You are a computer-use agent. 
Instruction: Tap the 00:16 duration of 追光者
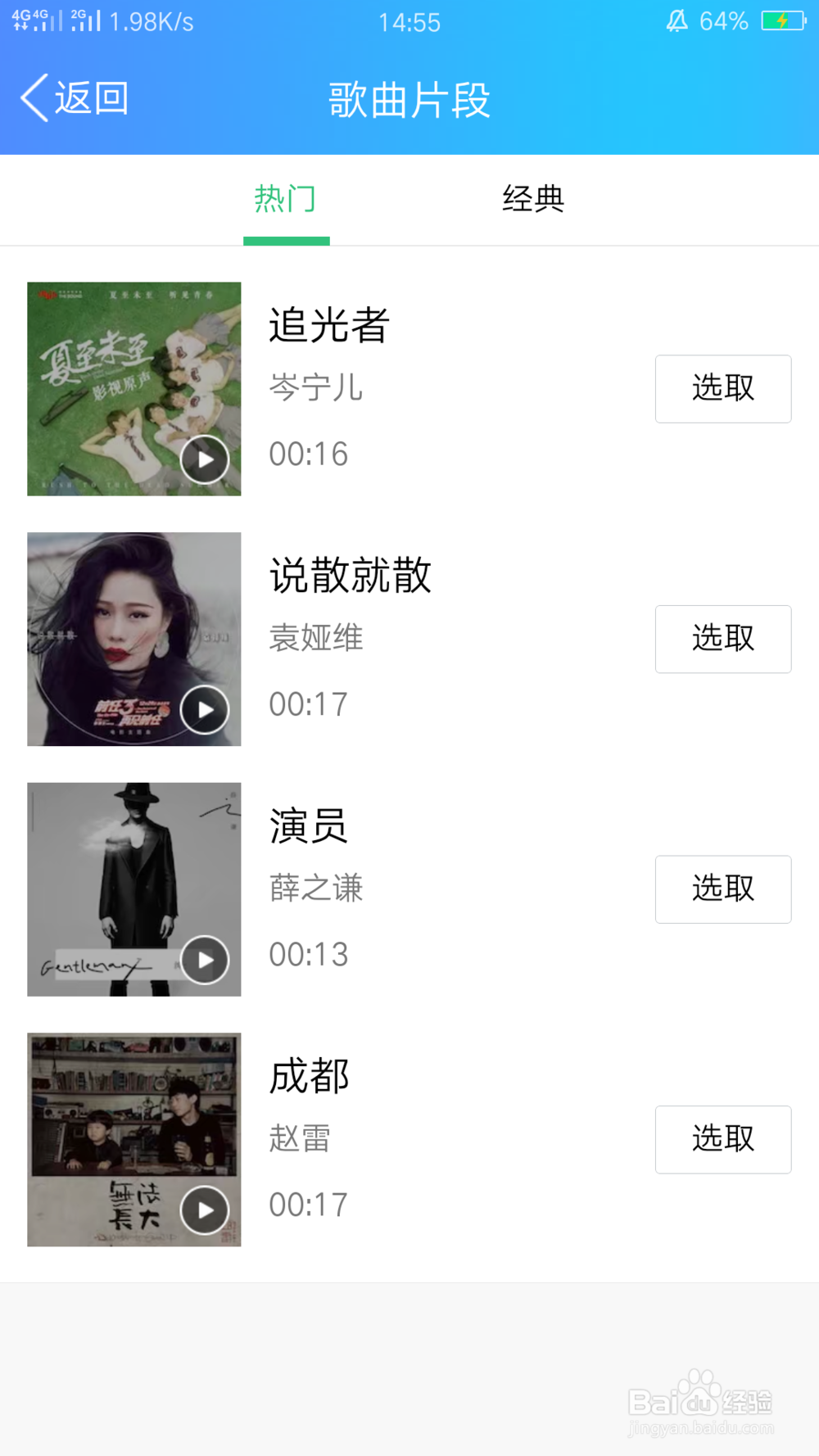[308, 454]
